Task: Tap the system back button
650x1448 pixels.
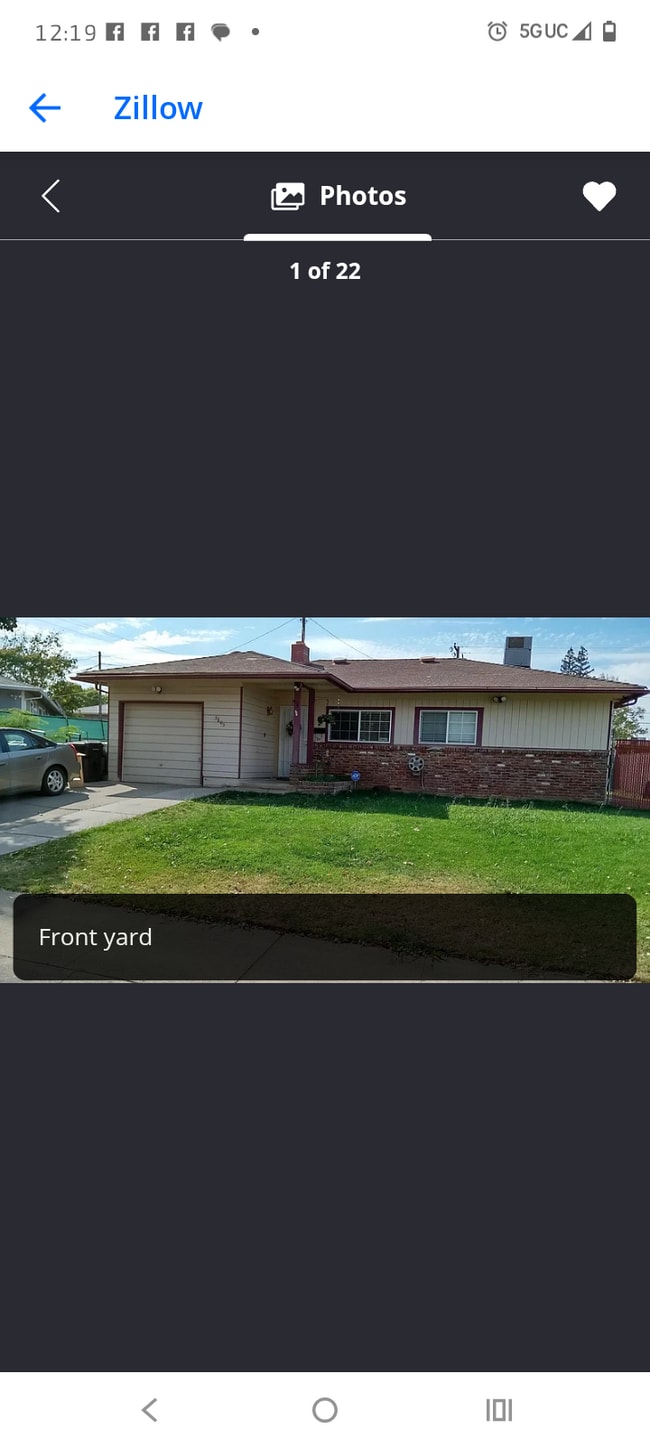Action: pos(149,1410)
